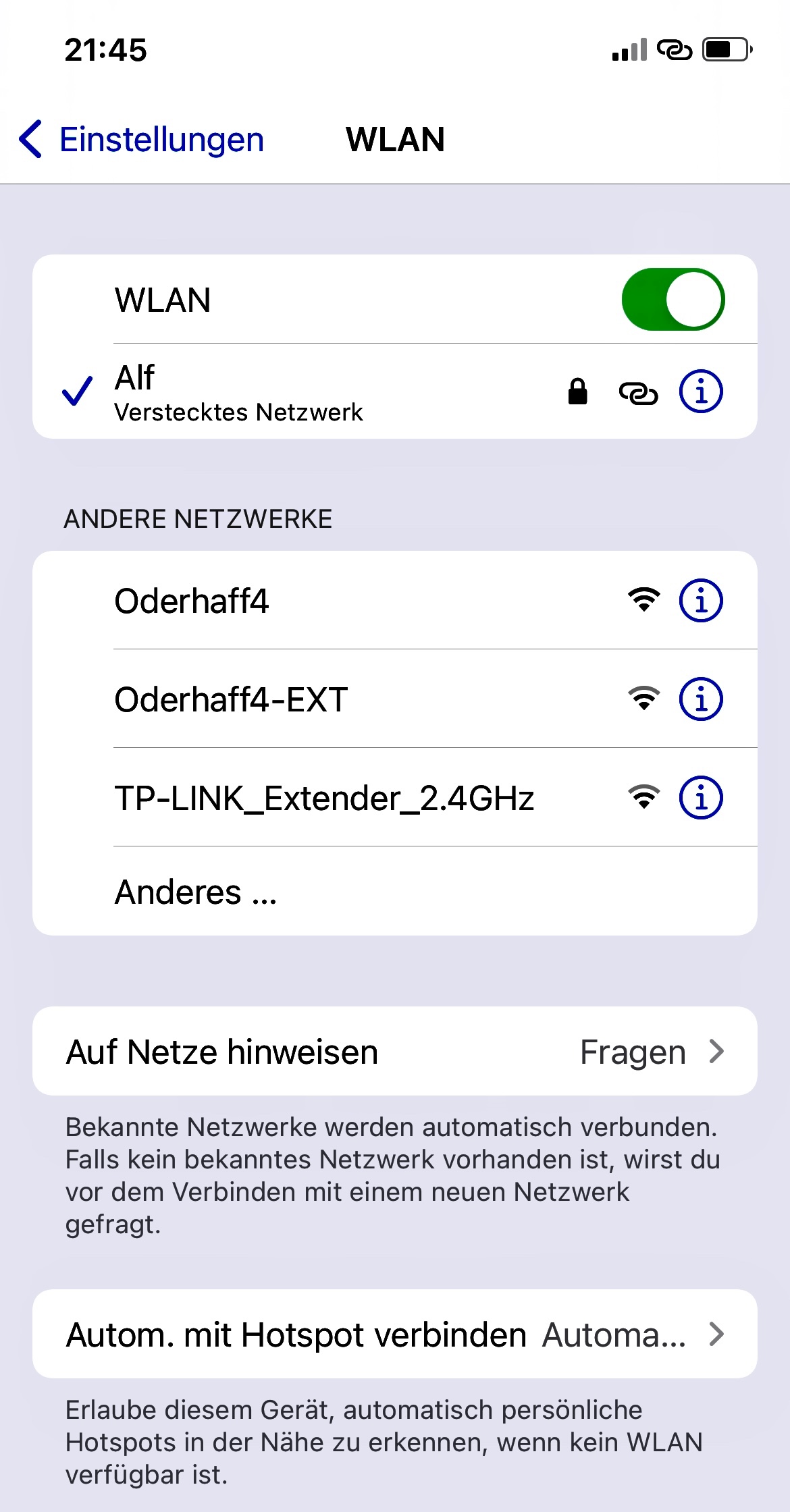Open info for the Alf network
Viewport: 790px width, 1512px height.
pyautogui.click(x=700, y=391)
